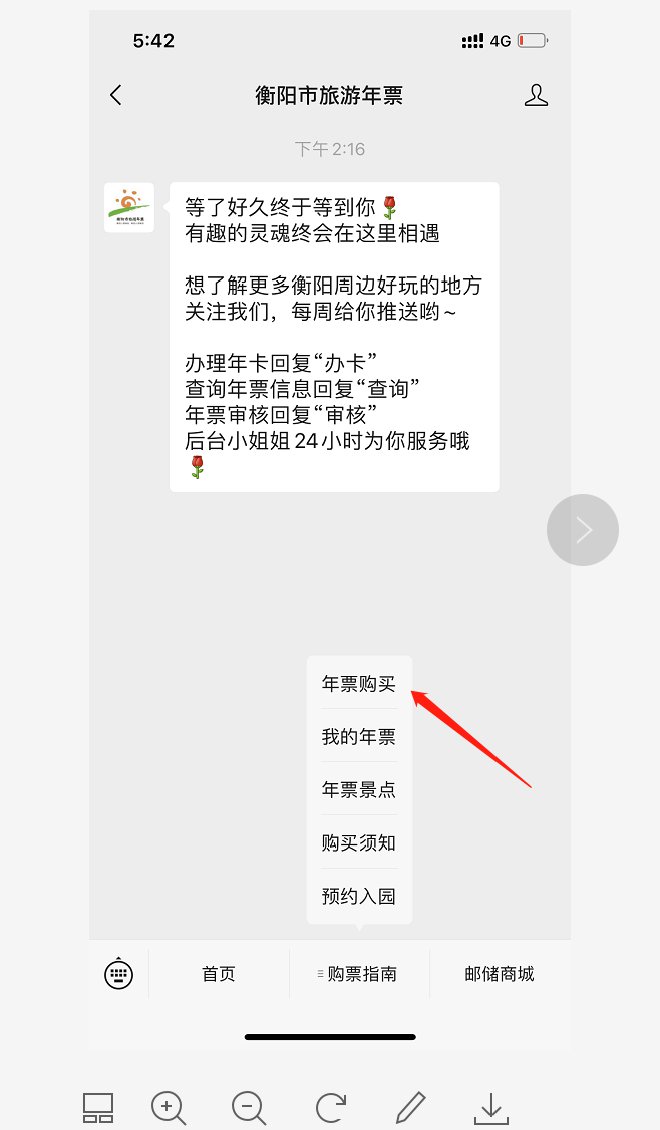Go back from 衡阳市旅游年票 chat
Image resolution: width=660 pixels, height=1130 pixels.
[x=116, y=95]
